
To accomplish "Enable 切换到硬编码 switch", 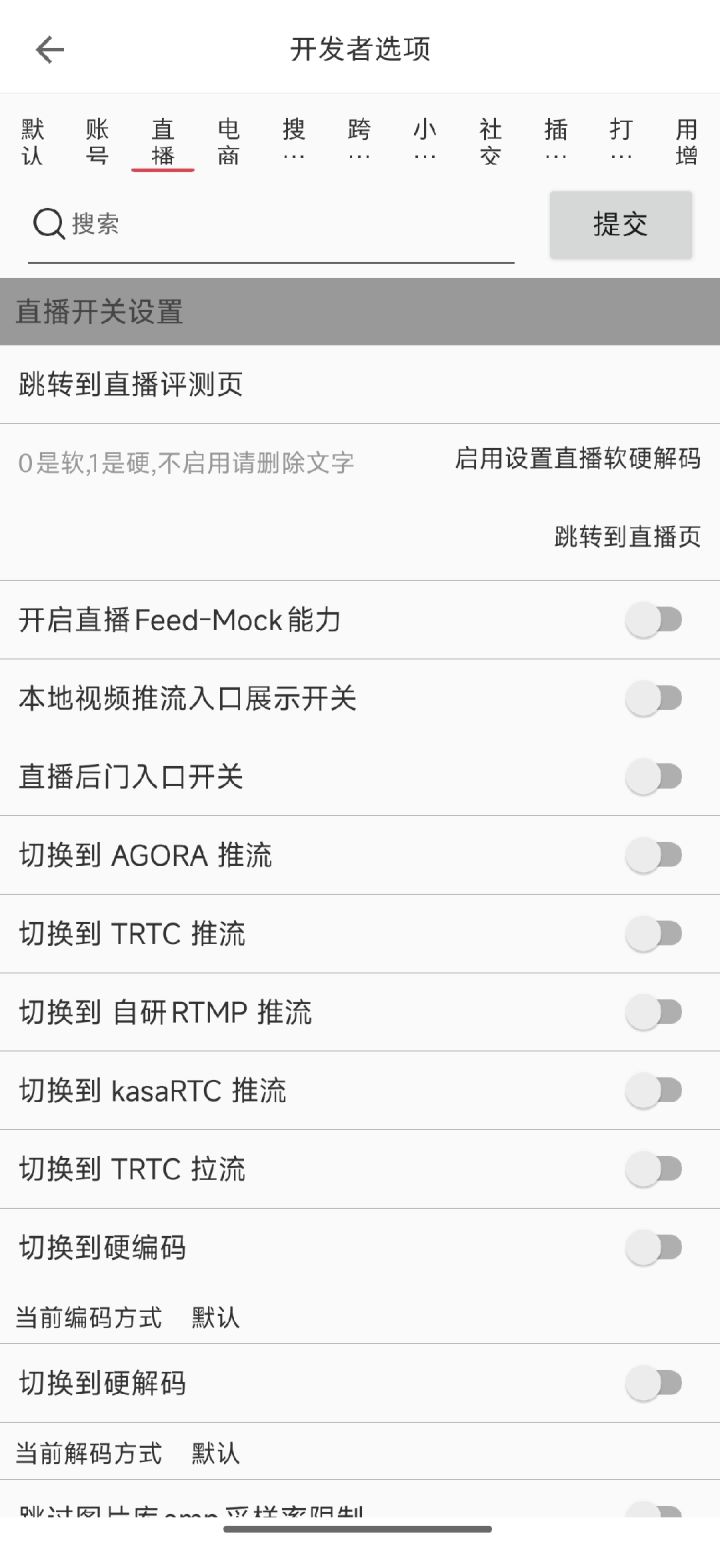I will pos(654,1247).
